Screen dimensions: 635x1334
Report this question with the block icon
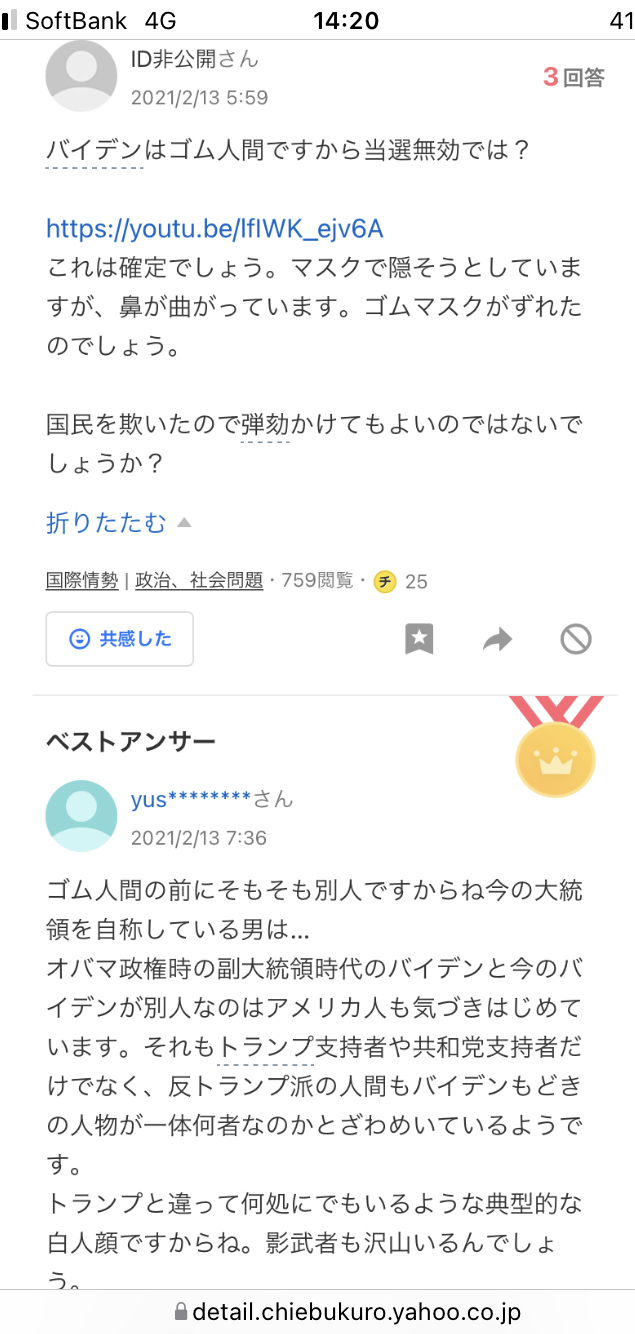tap(576, 639)
